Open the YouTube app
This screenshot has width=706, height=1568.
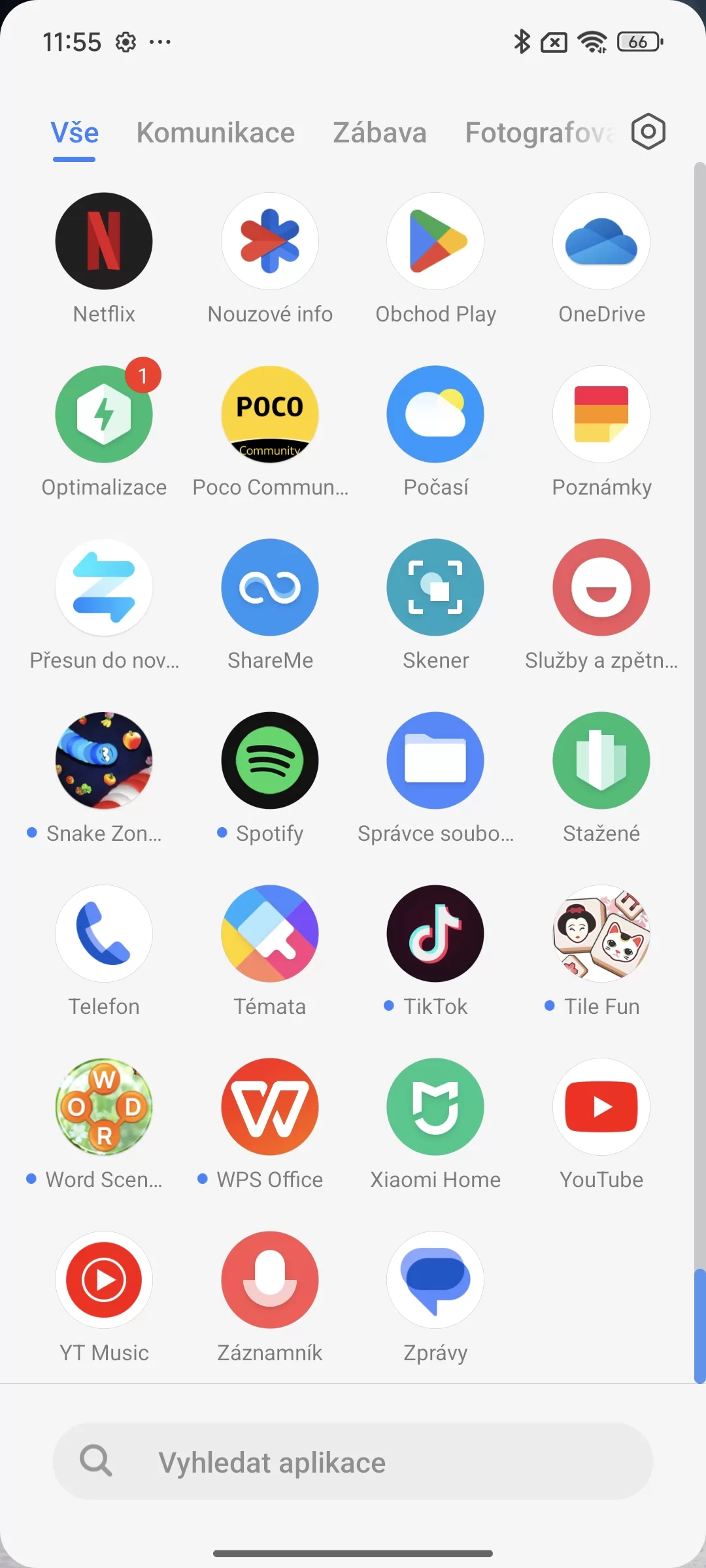coord(601,1107)
